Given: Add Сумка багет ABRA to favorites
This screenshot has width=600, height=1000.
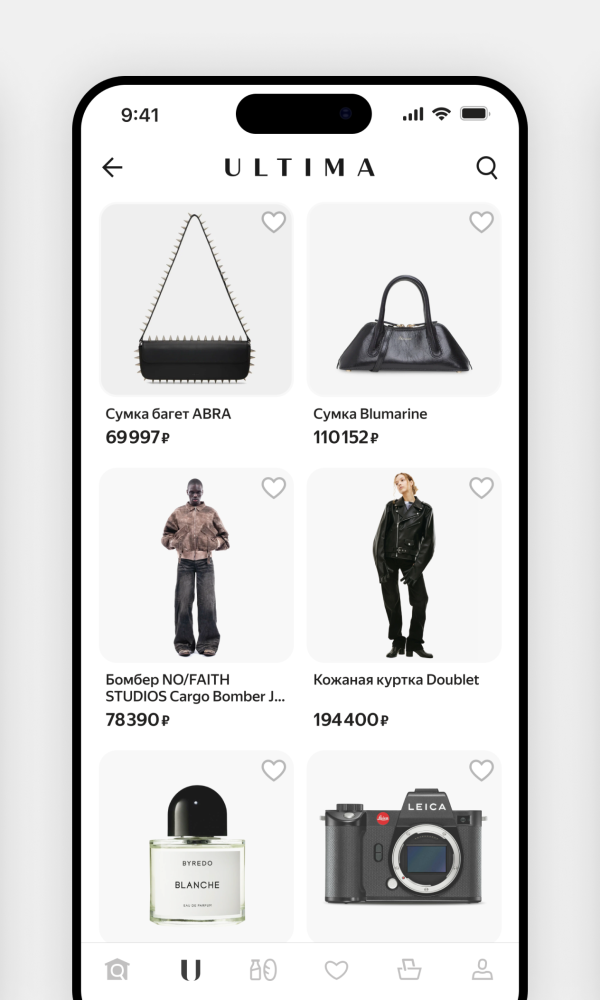Looking at the screenshot, I should (273, 223).
